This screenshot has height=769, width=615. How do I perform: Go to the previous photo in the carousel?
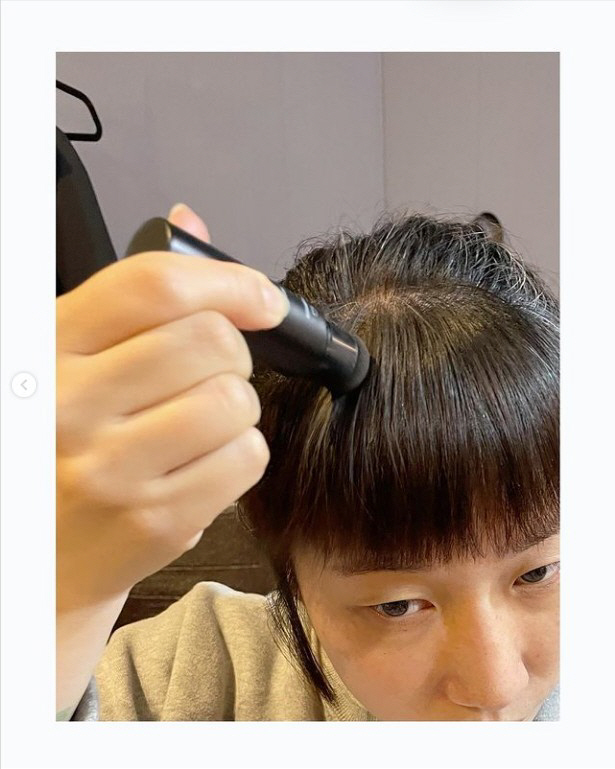(x=24, y=385)
